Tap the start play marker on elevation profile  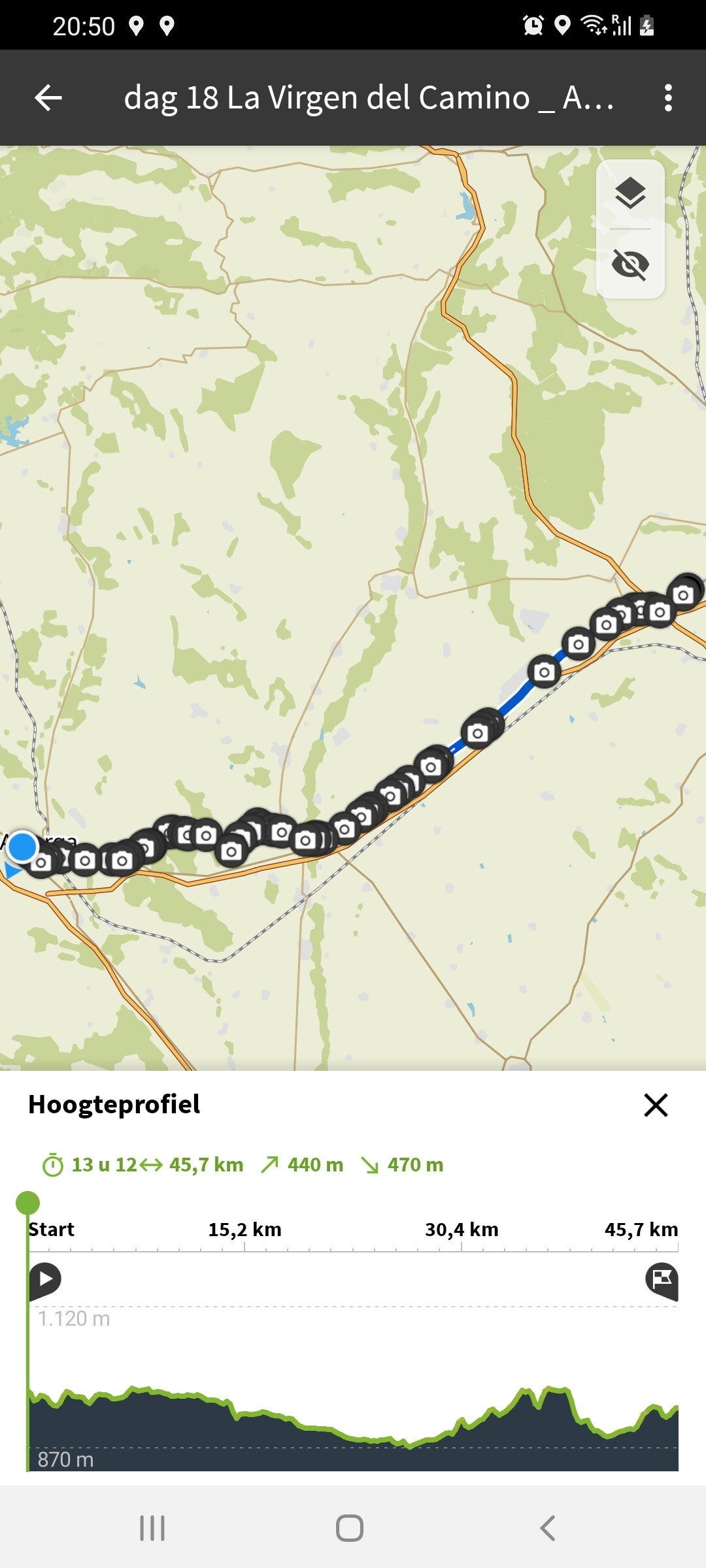click(45, 1278)
